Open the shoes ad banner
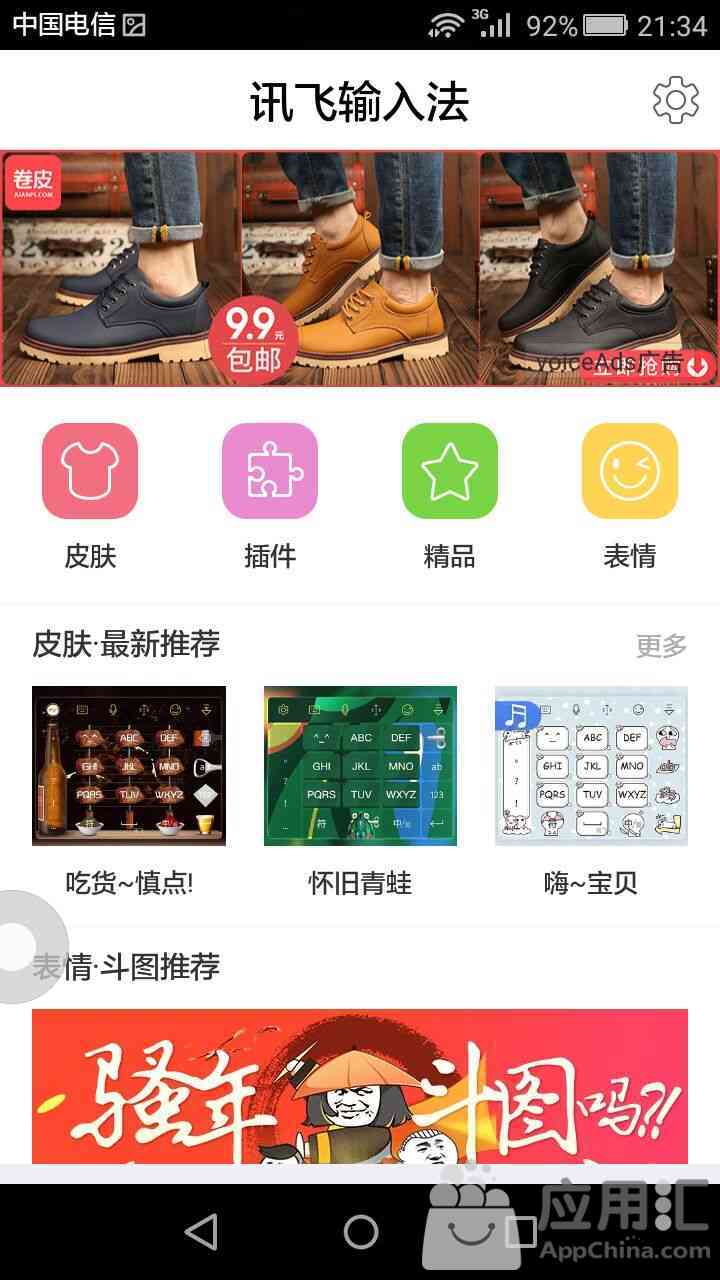This screenshot has height=1280, width=720. 360,268
